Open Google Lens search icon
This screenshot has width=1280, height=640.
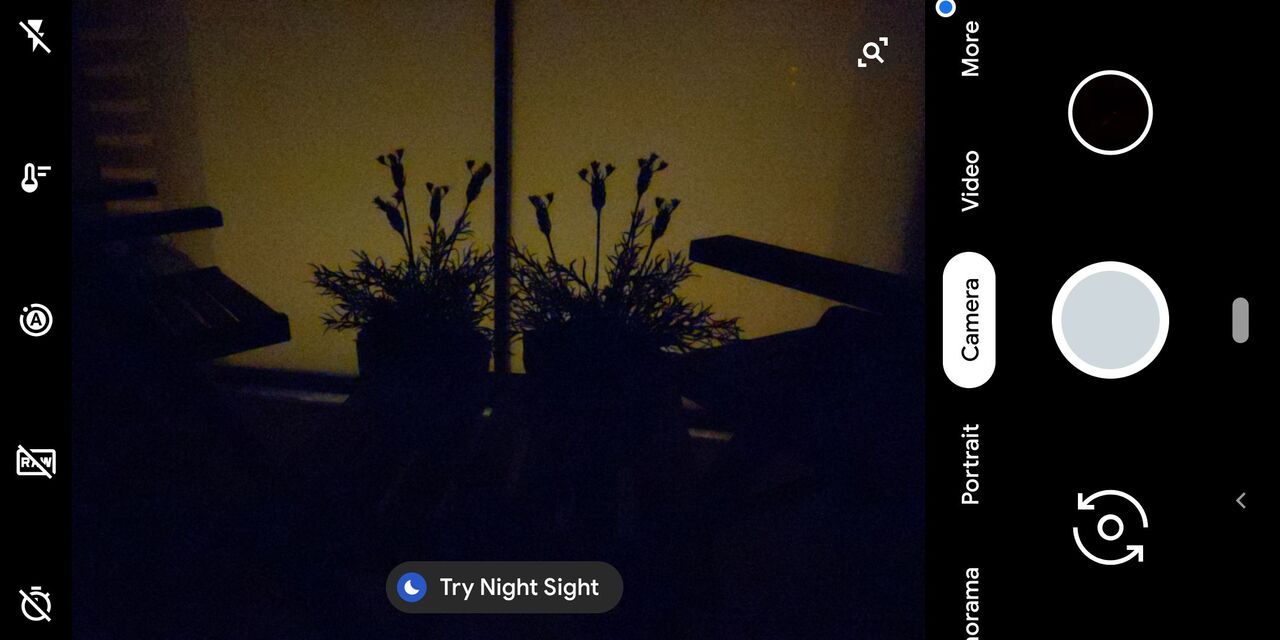click(872, 53)
